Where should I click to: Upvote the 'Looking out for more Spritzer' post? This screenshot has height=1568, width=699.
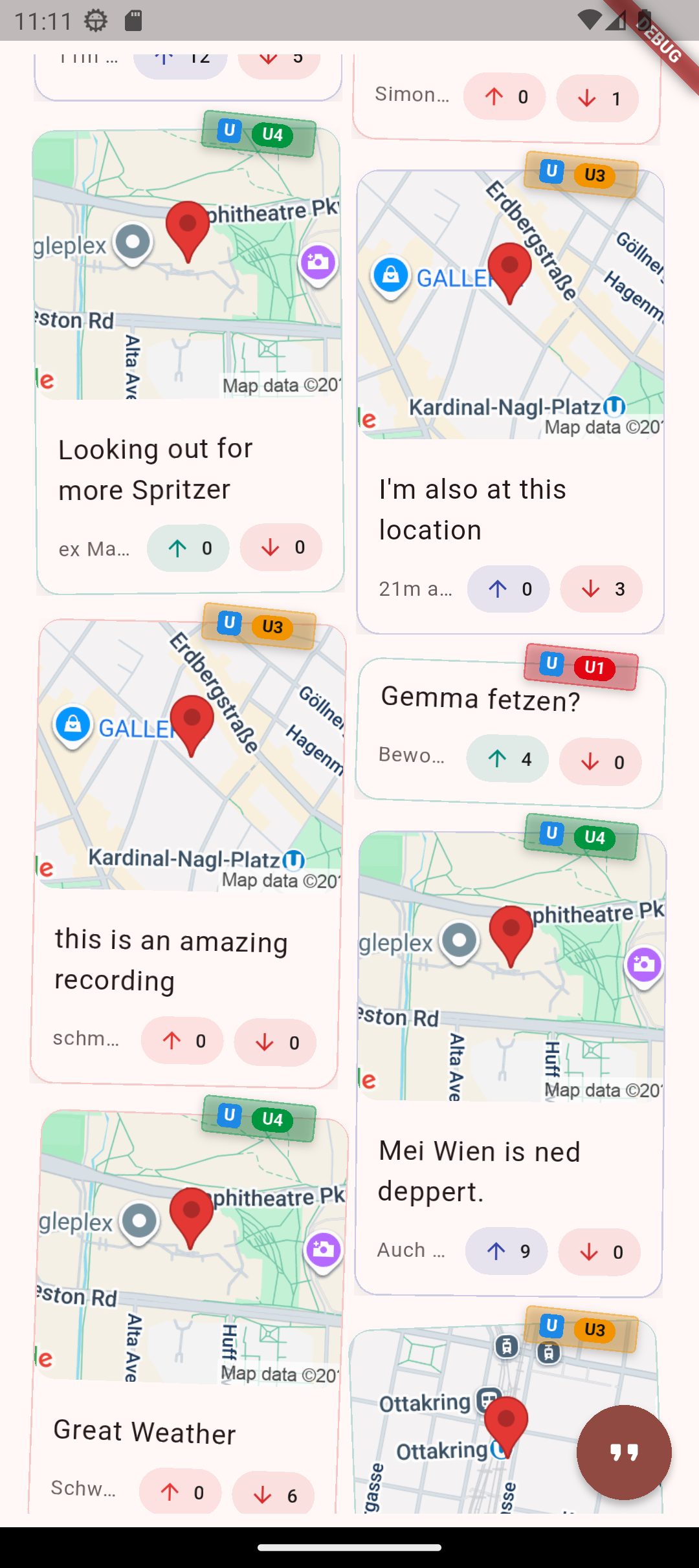click(x=188, y=549)
